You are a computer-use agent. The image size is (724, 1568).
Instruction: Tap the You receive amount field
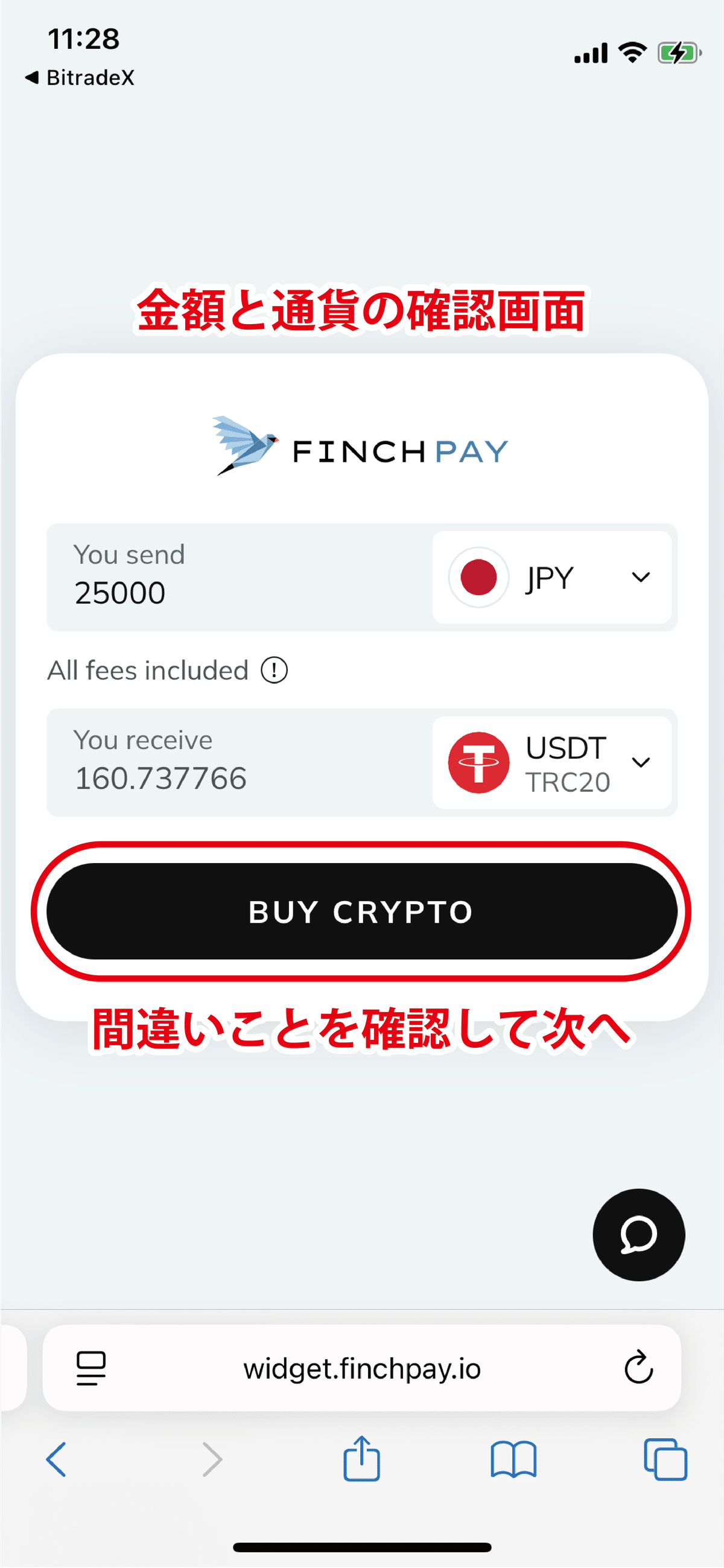[160, 778]
